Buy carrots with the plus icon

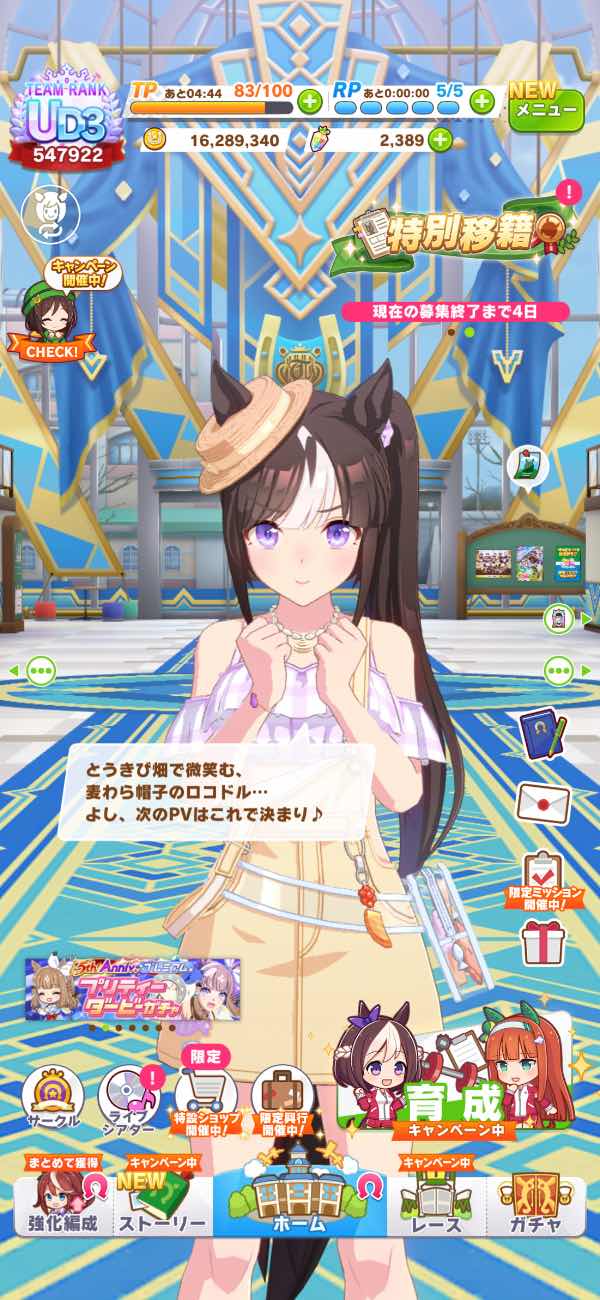click(x=440, y=140)
